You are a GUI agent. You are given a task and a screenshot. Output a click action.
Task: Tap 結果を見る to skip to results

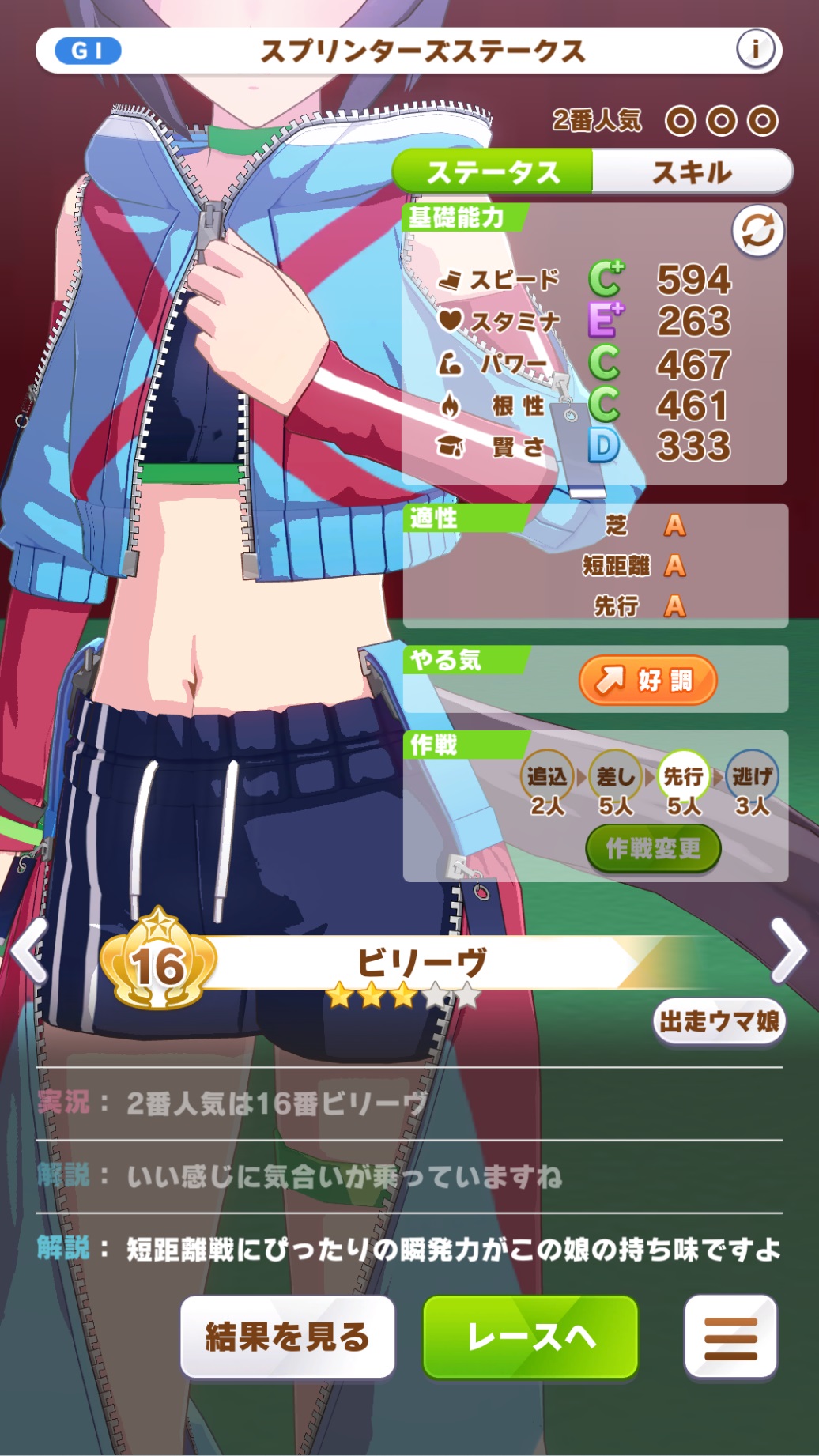click(288, 1337)
